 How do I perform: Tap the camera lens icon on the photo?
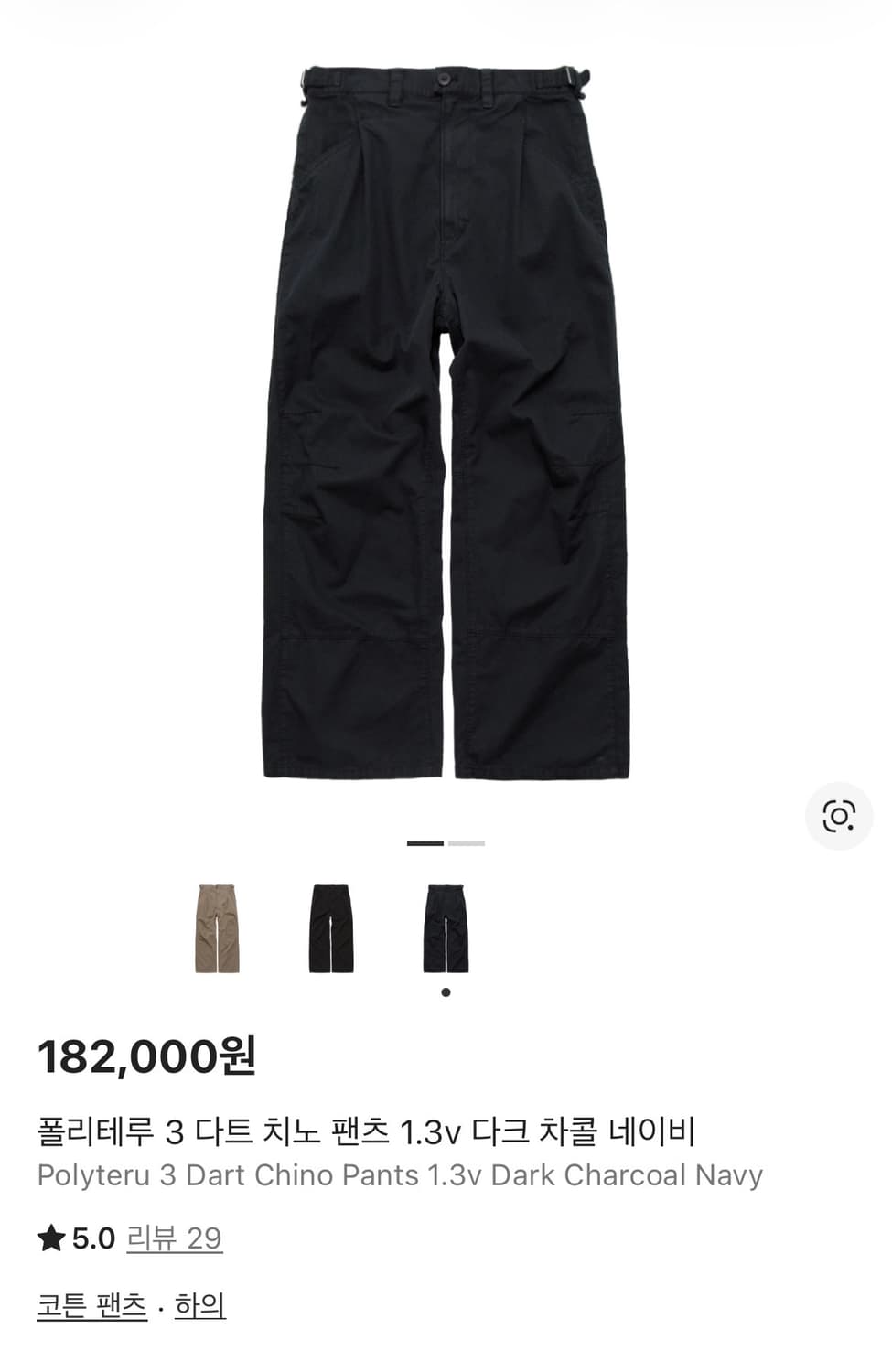tap(840, 816)
